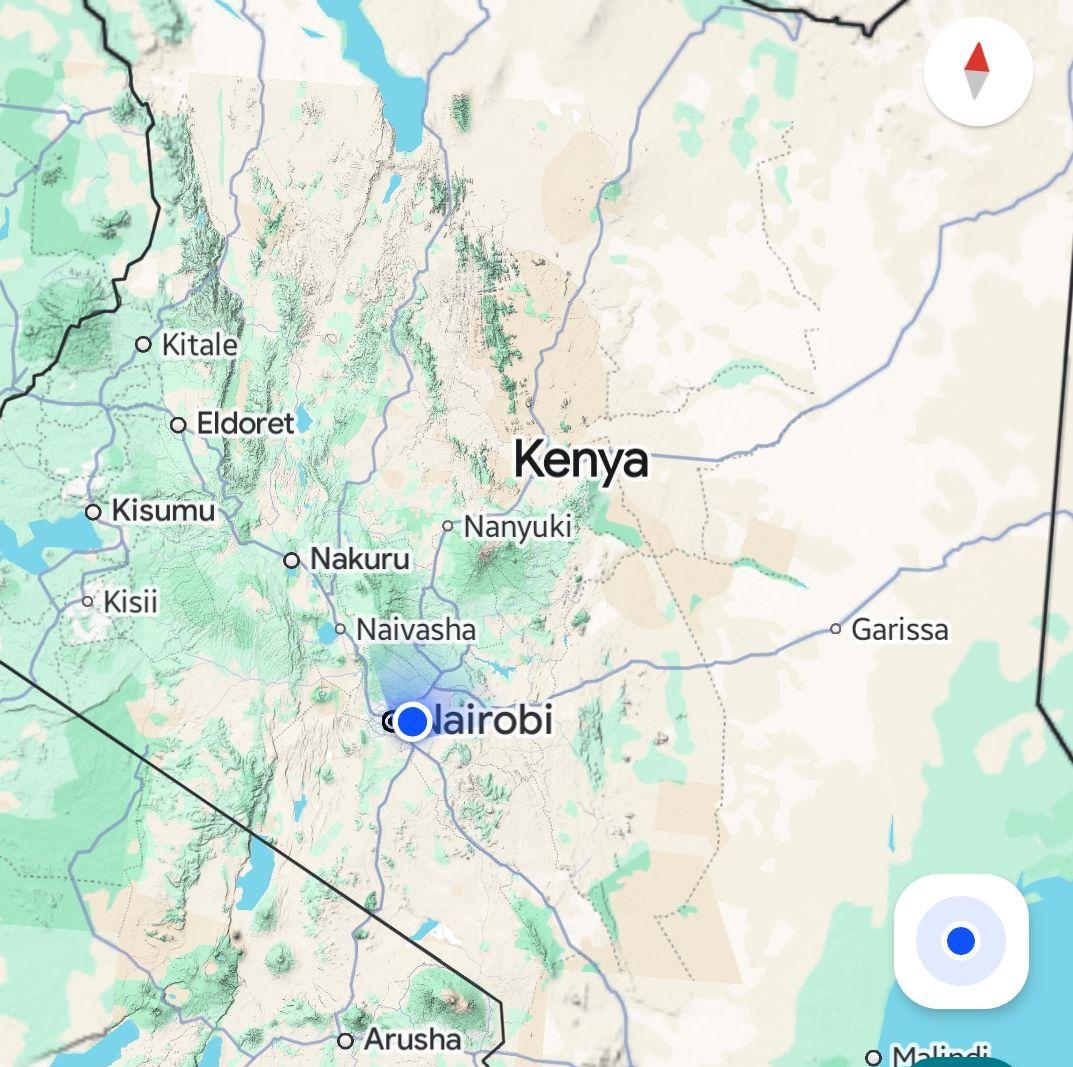Tap the compass to reset map orientation
The width and height of the screenshot is (1073, 1067).
tap(977, 71)
